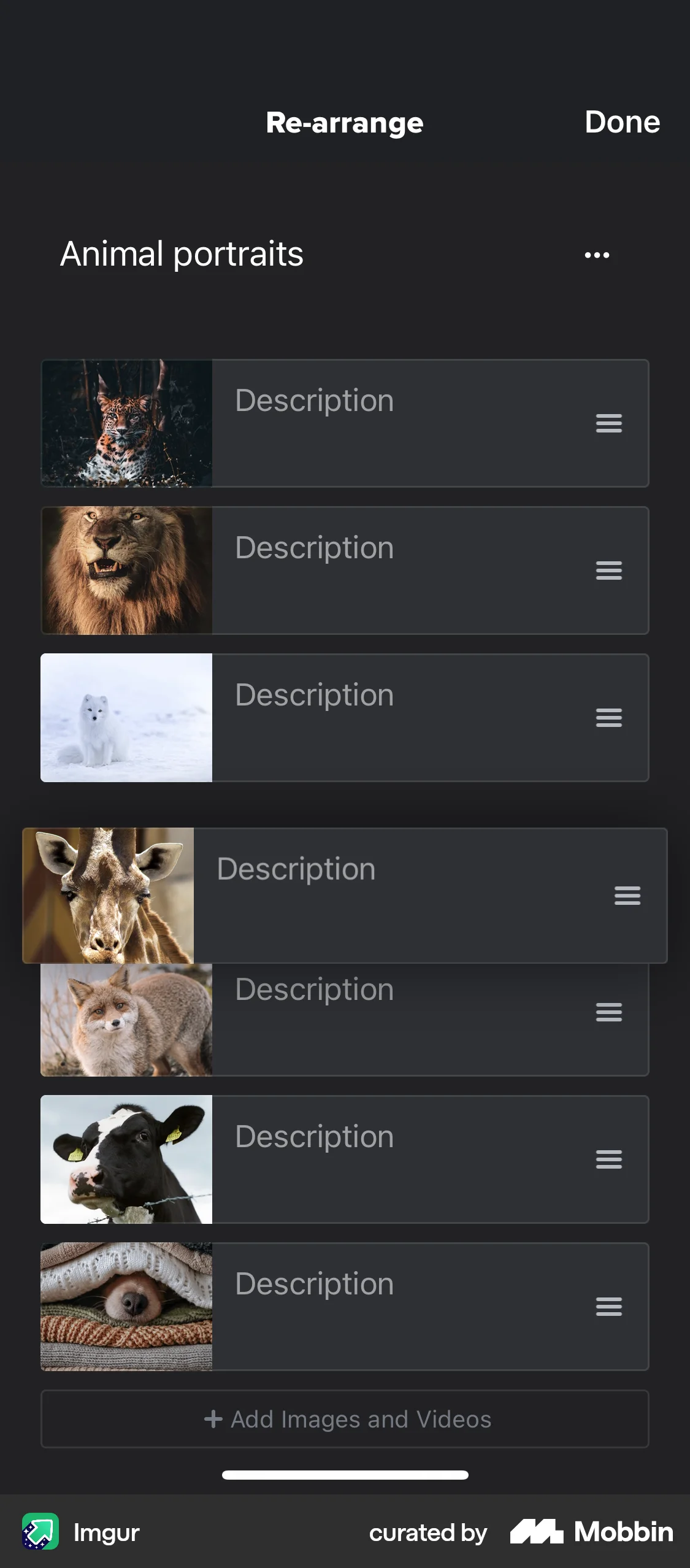Click the drag handle on the leopard item
690x1568 pixels.
click(x=609, y=423)
